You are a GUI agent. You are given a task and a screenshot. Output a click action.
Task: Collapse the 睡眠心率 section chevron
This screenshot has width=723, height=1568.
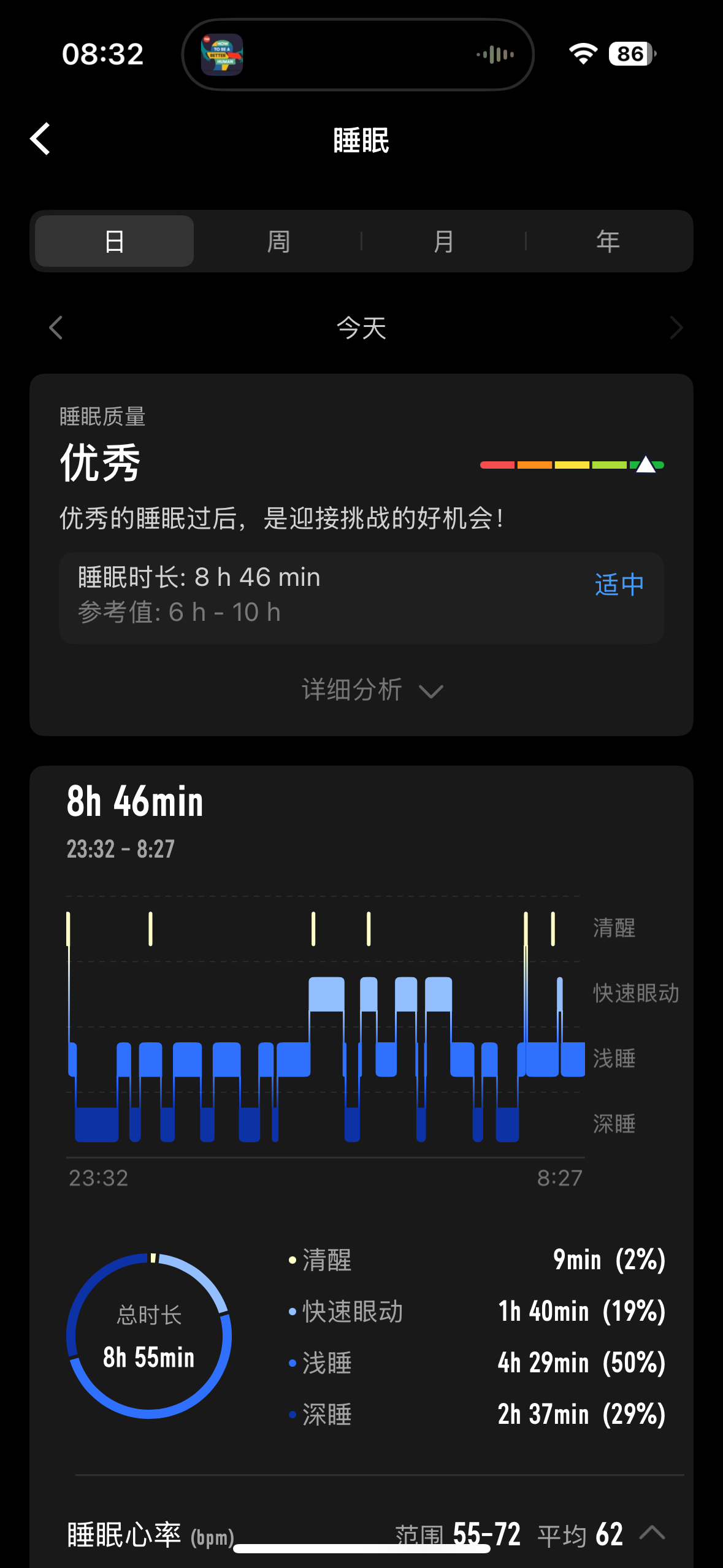pyautogui.click(x=652, y=1532)
